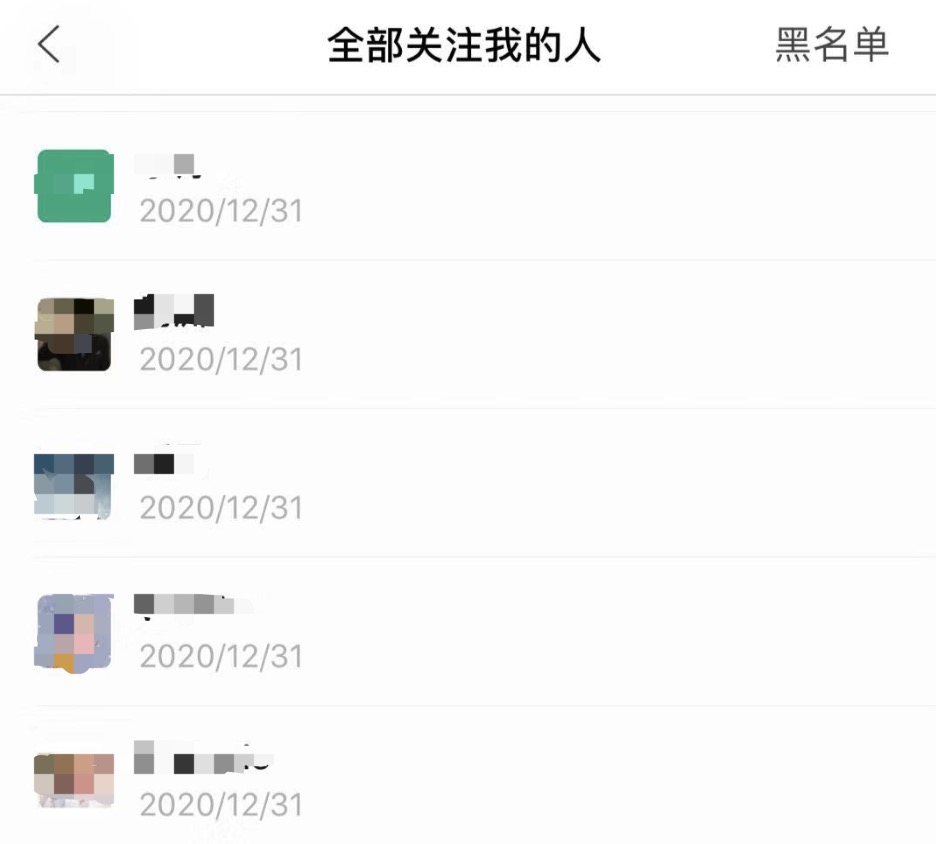
Task: Open the follower with the lavender avatar
Action: click(x=74, y=632)
